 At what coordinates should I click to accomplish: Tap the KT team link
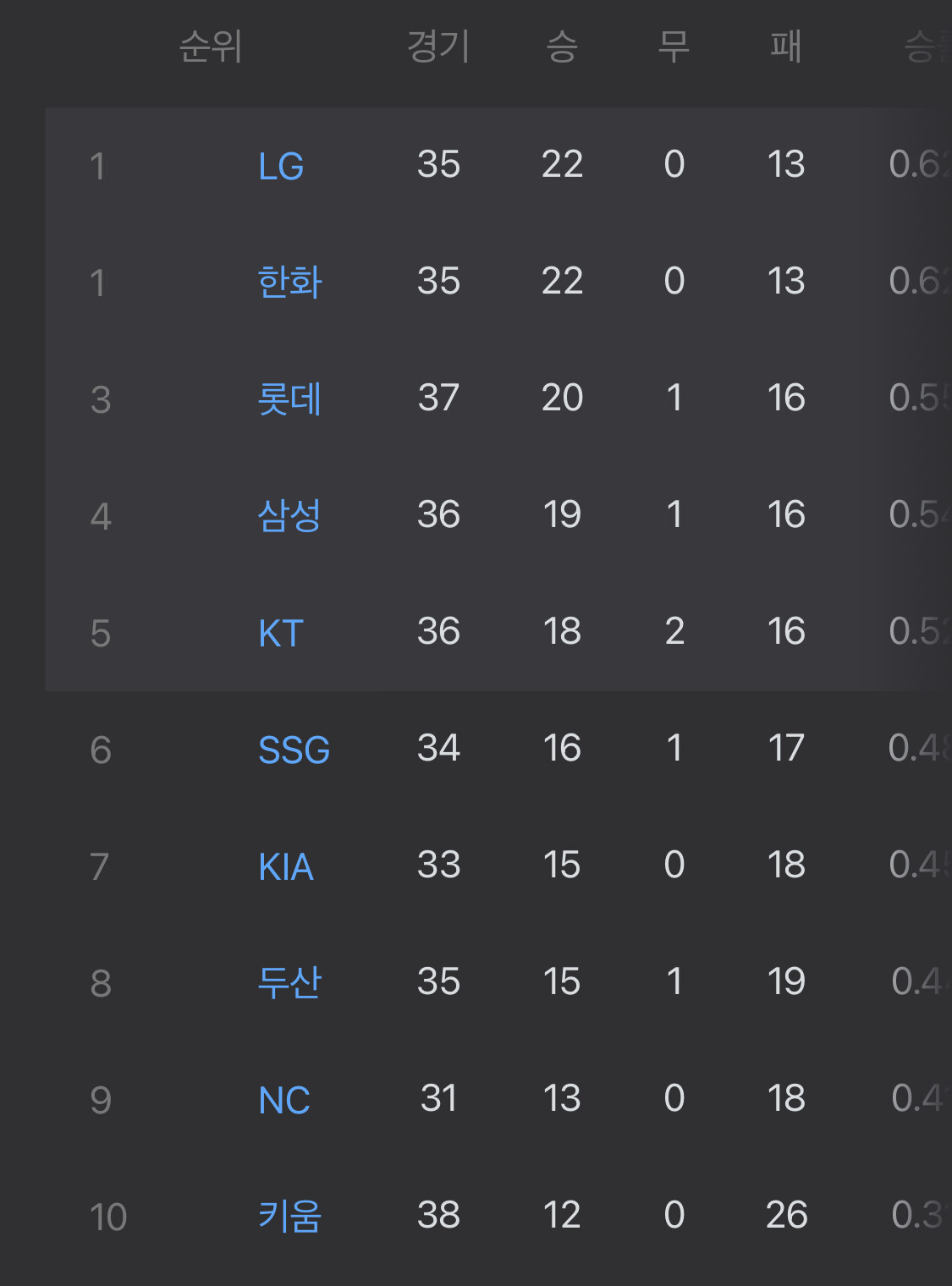[281, 633]
